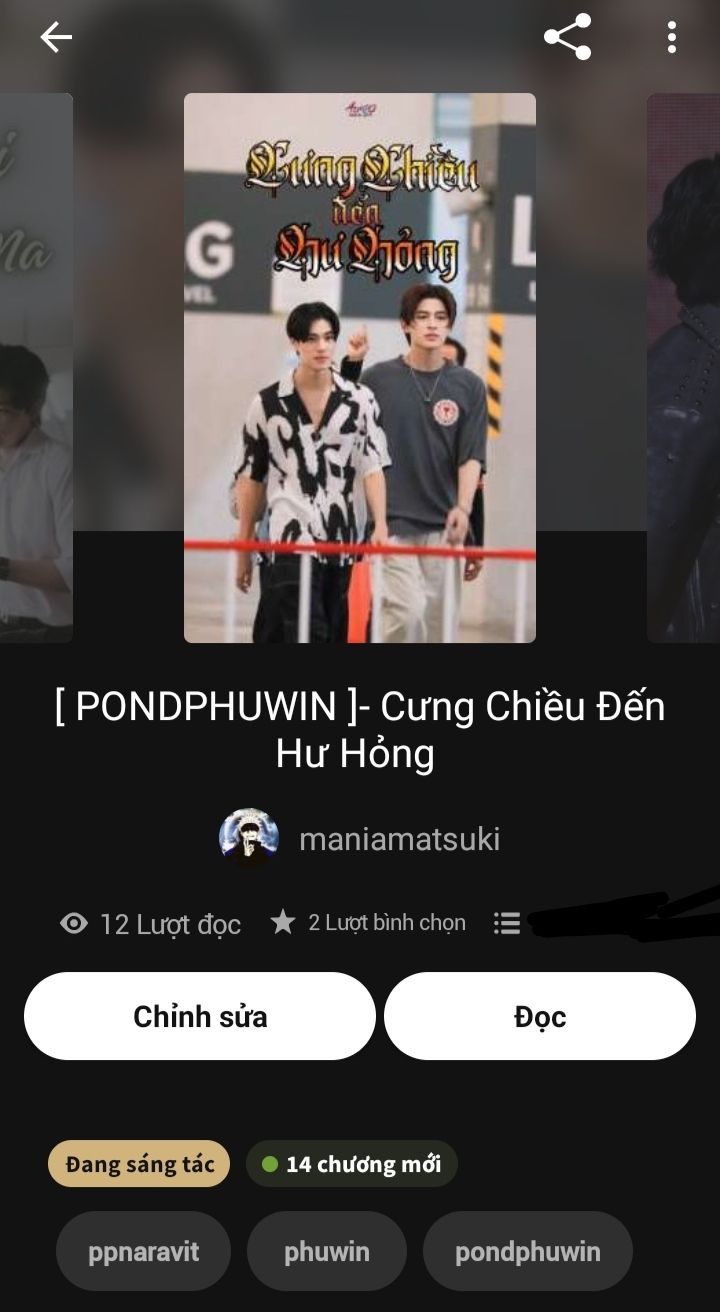Open the ppnaravit tag
720x1312 pixels.
point(143,1251)
